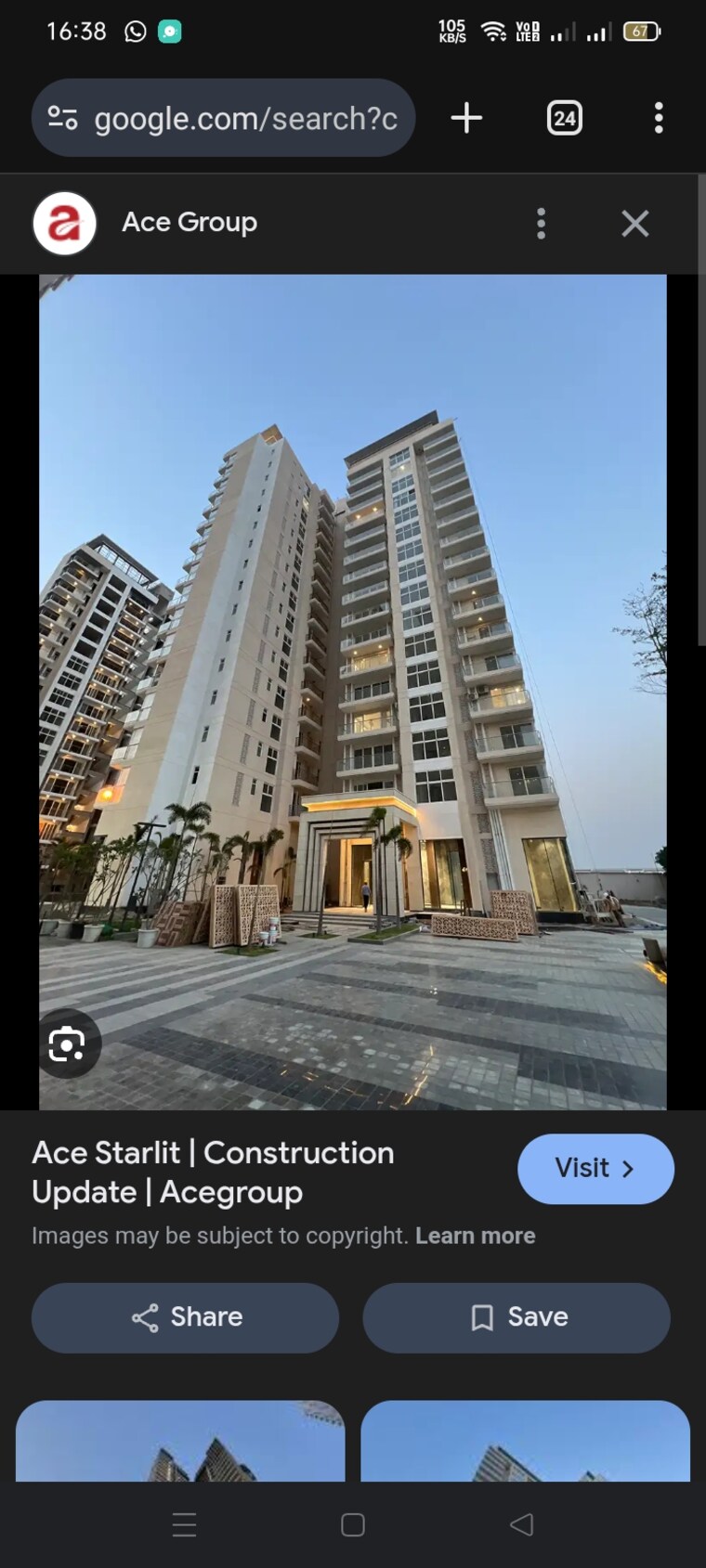Viewport: 706px width, 1568px height.
Task: Open Chrome's overflow menu
Action: pos(659,118)
